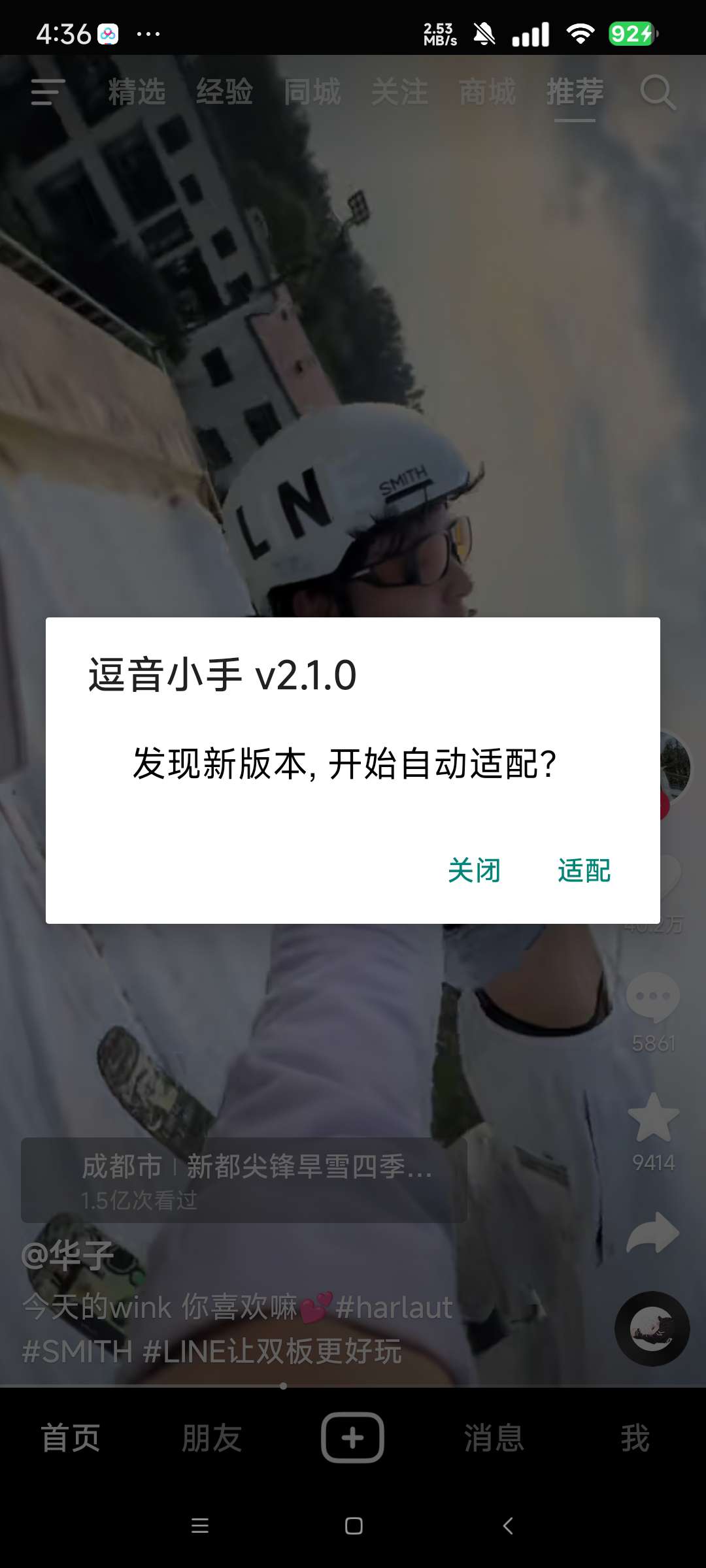Open the 朋友 tab
The width and height of the screenshot is (706, 1568).
tap(212, 1438)
